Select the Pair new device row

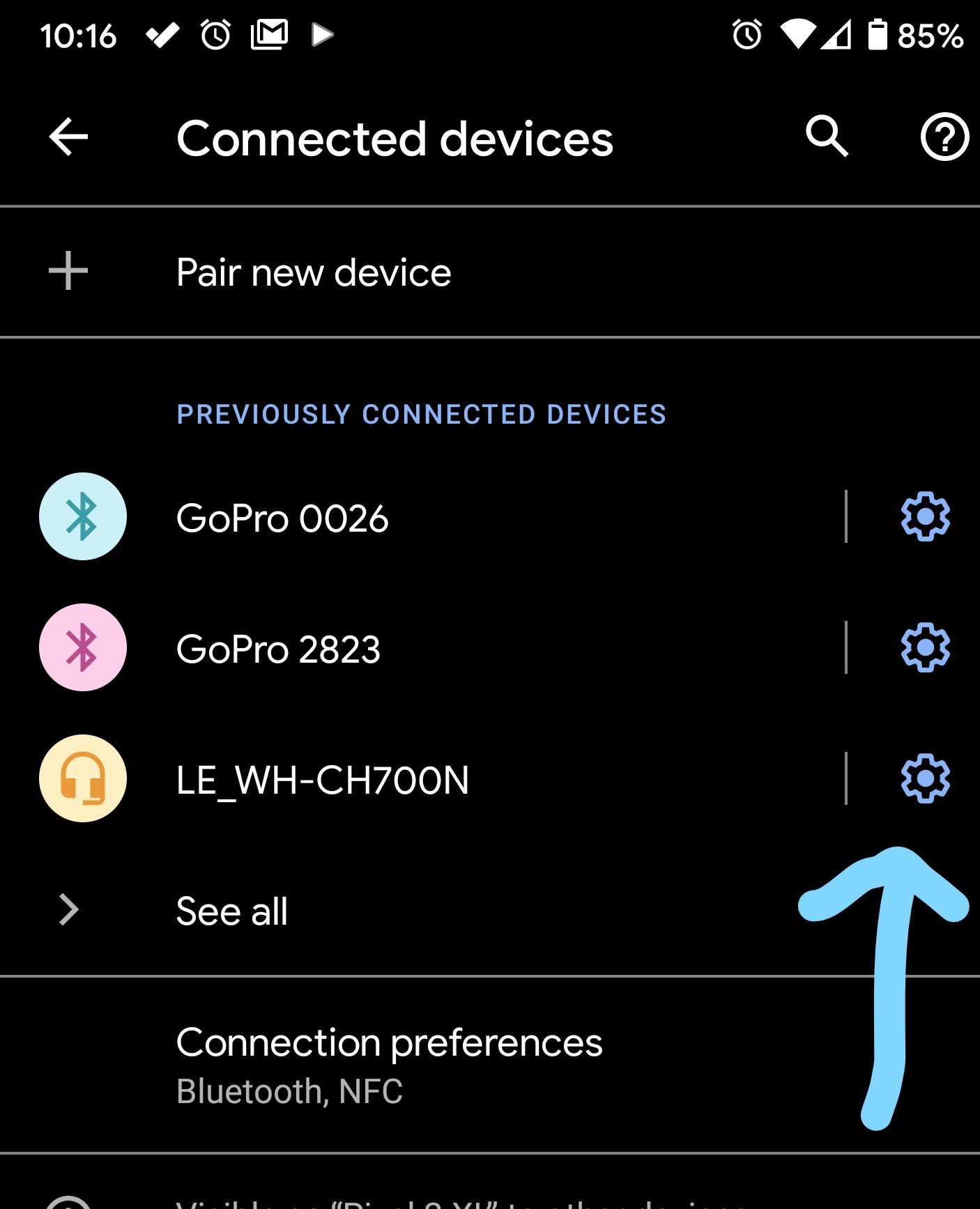point(314,272)
